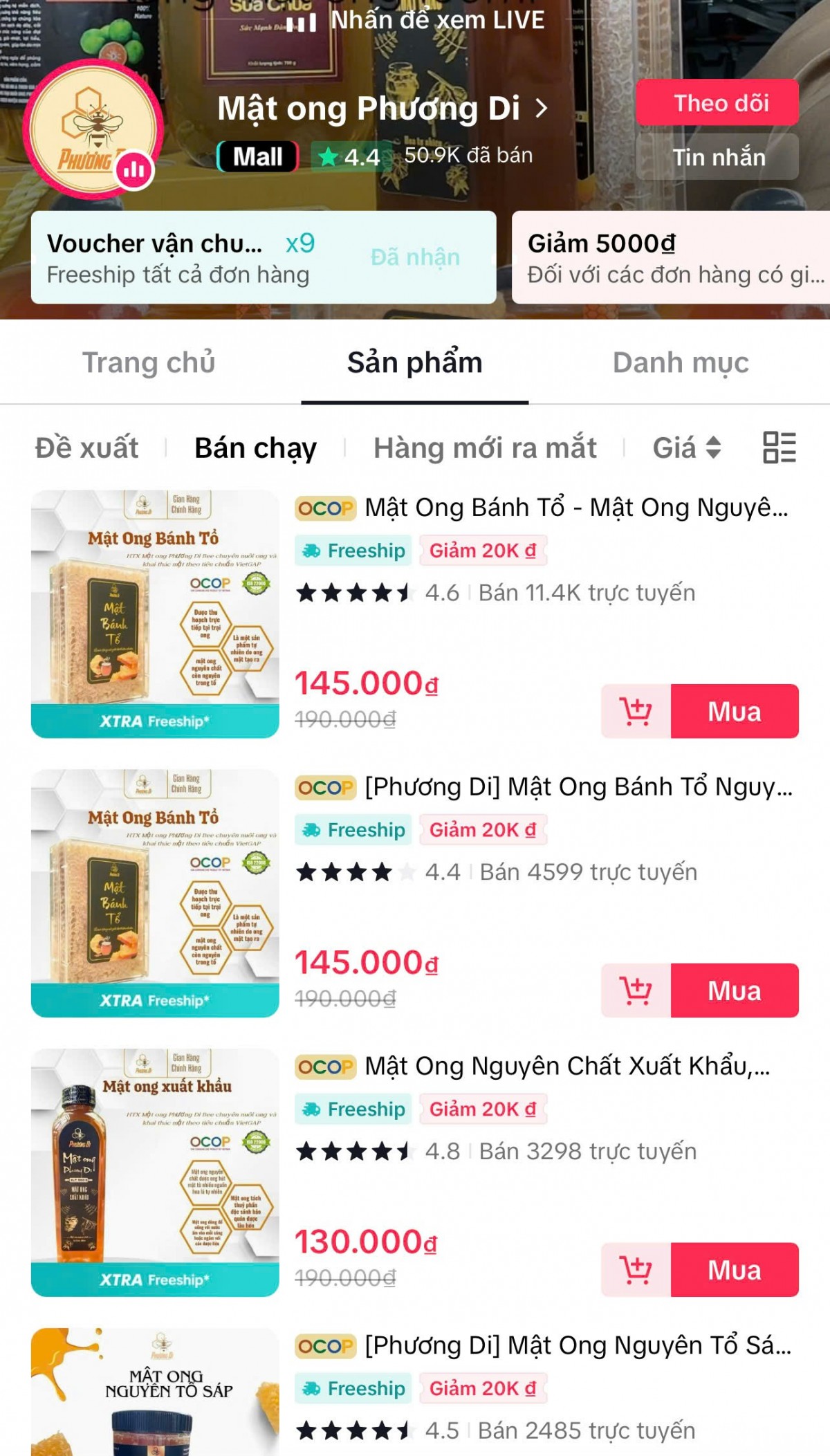Buy Mật Ong Nguyên Chất Xuất Khẩu
This screenshot has height=1456, width=830.
click(x=735, y=1270)
